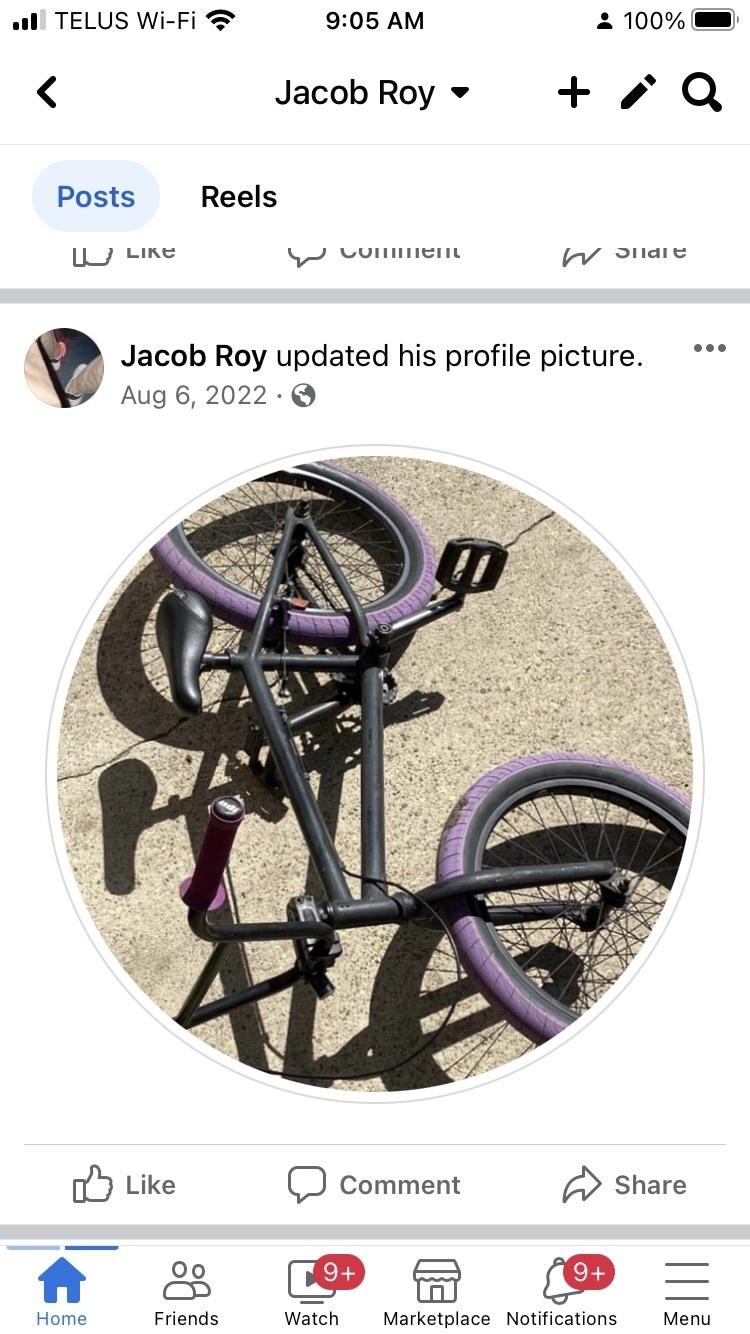The height and width of the screenshot is (1334, 750).
Task: Open the Marketplace tab
Action: [437, 1292]
